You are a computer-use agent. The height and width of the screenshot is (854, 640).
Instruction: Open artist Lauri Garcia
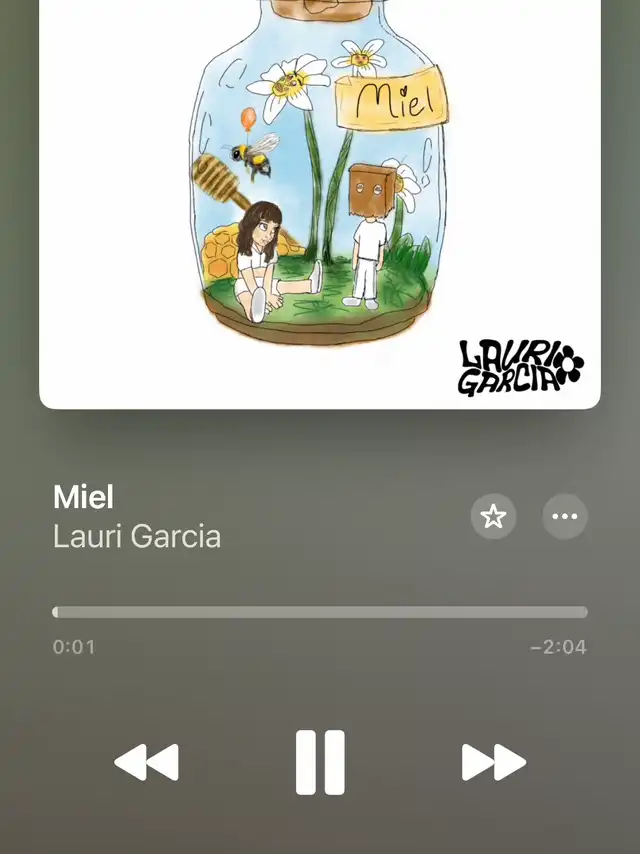[137, 536]
